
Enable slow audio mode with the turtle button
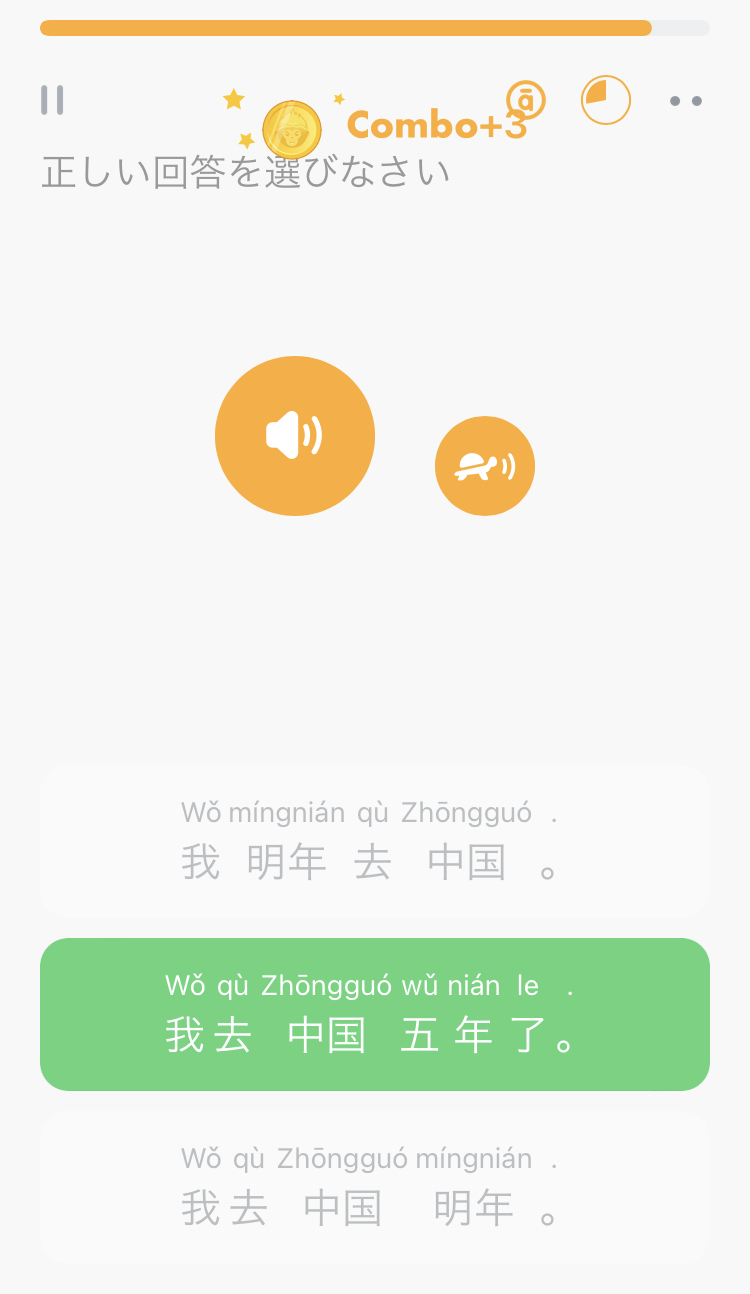(x=485, y=465)
